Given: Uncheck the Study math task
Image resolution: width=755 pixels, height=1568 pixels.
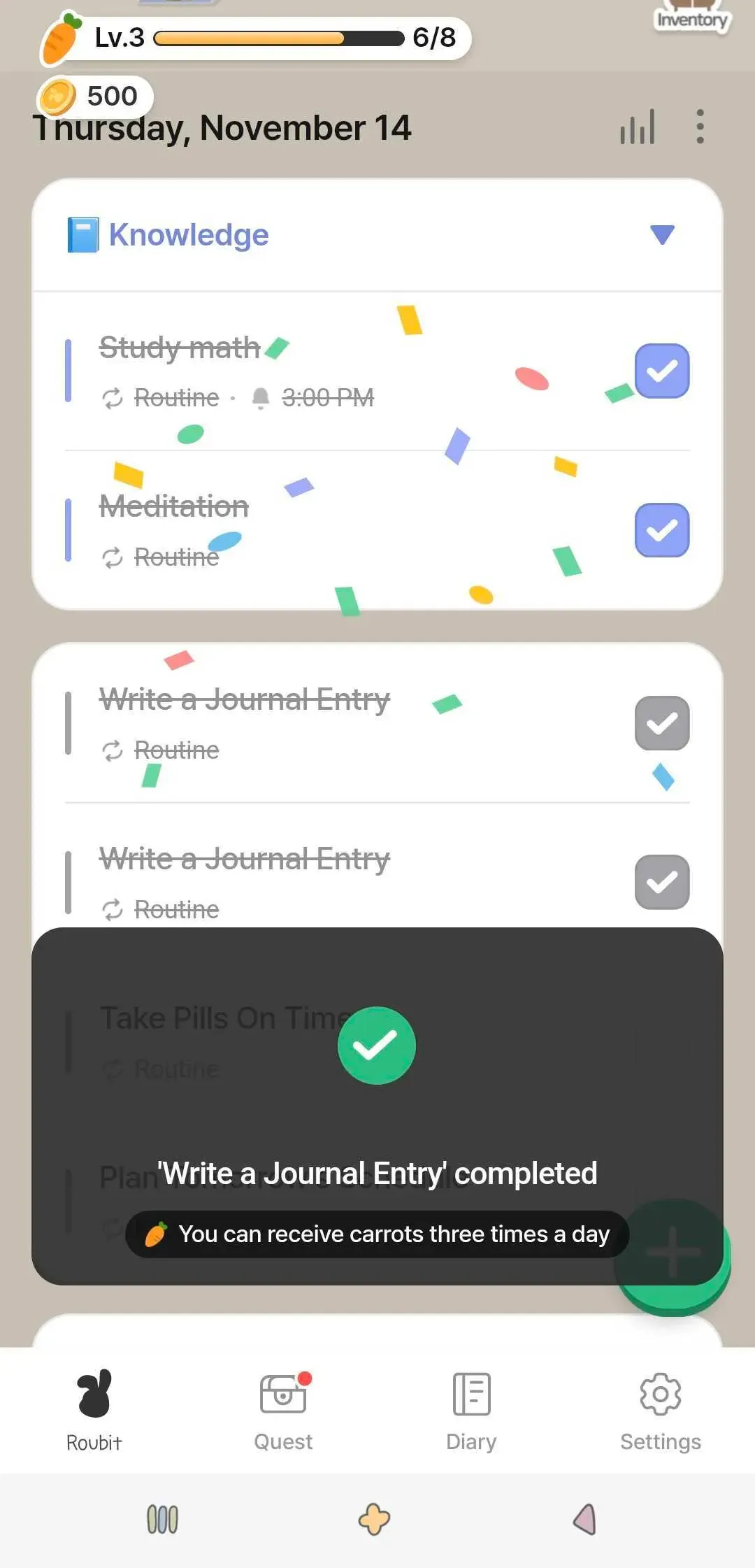Looking at the screenshot, I should pyautogui.click(x=661, y=371).
